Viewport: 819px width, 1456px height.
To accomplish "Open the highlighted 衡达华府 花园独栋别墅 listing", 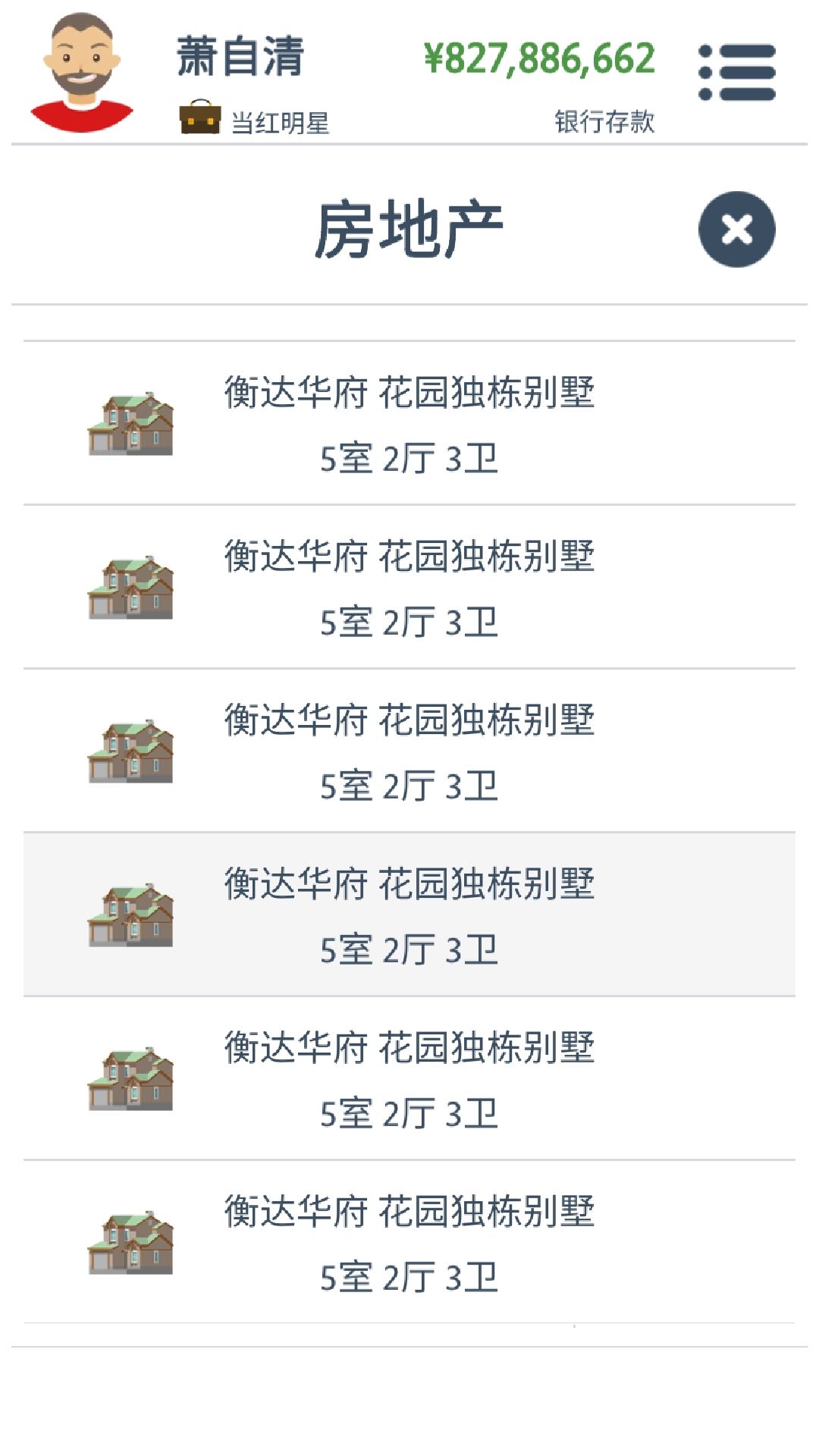I will (409, 914).
